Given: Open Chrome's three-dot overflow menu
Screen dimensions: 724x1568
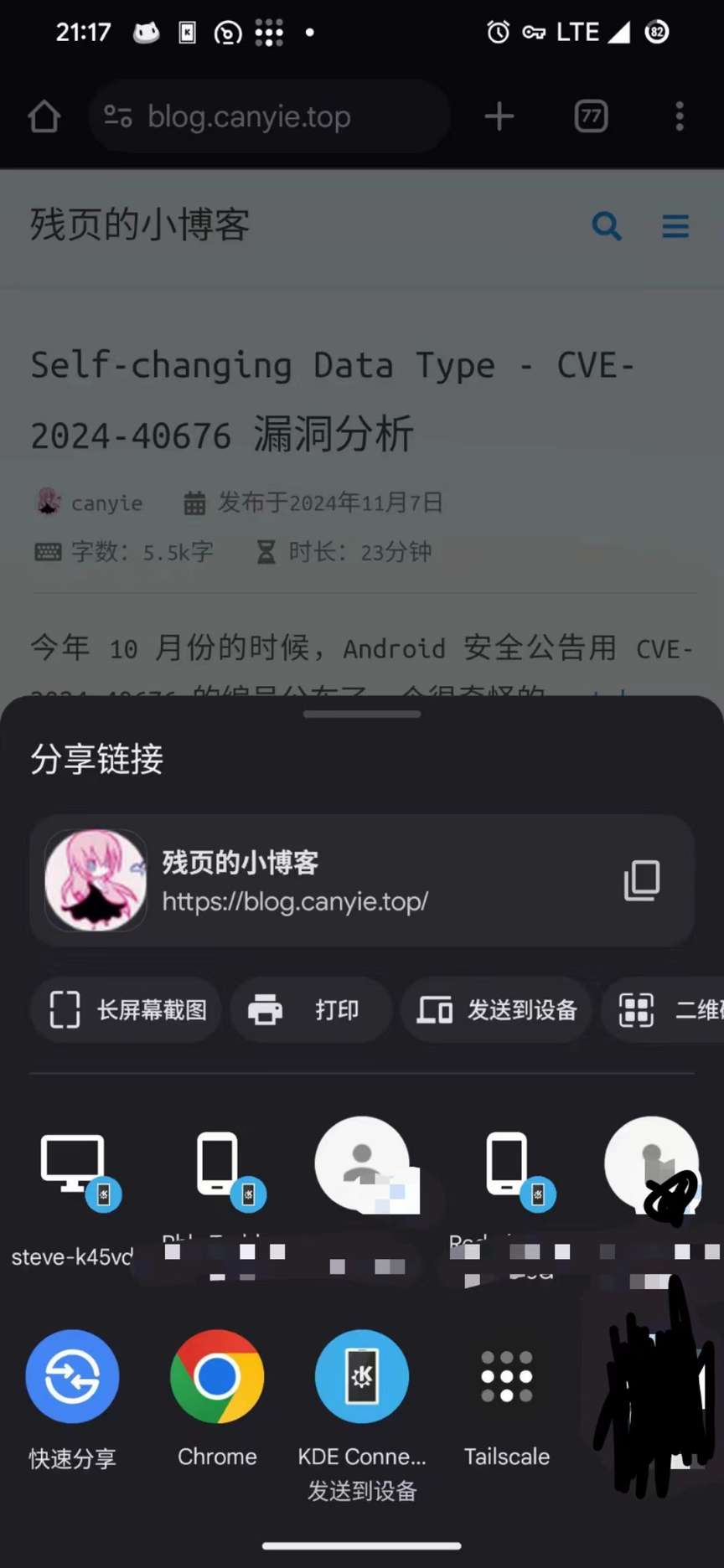Looking at the screenshot, I should click(x=679, y=116).
